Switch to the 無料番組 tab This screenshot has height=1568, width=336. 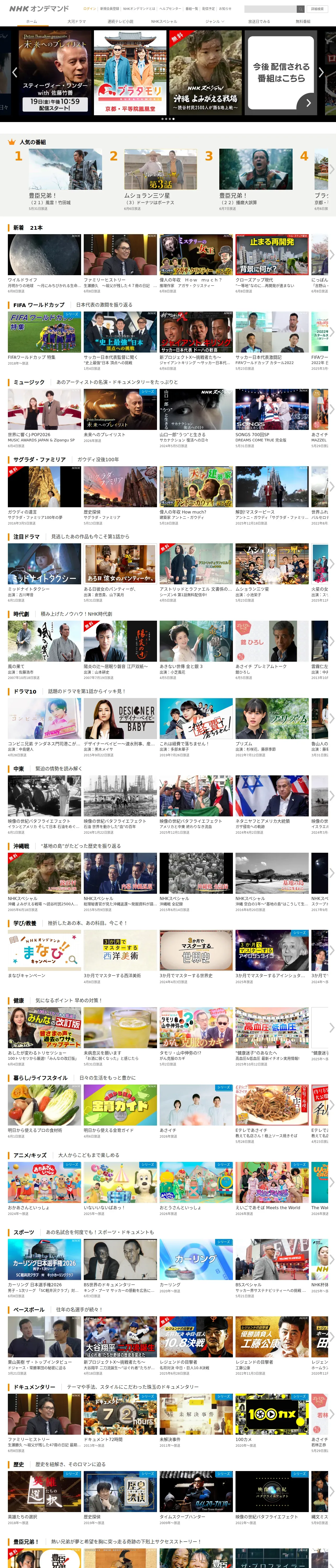303,21
